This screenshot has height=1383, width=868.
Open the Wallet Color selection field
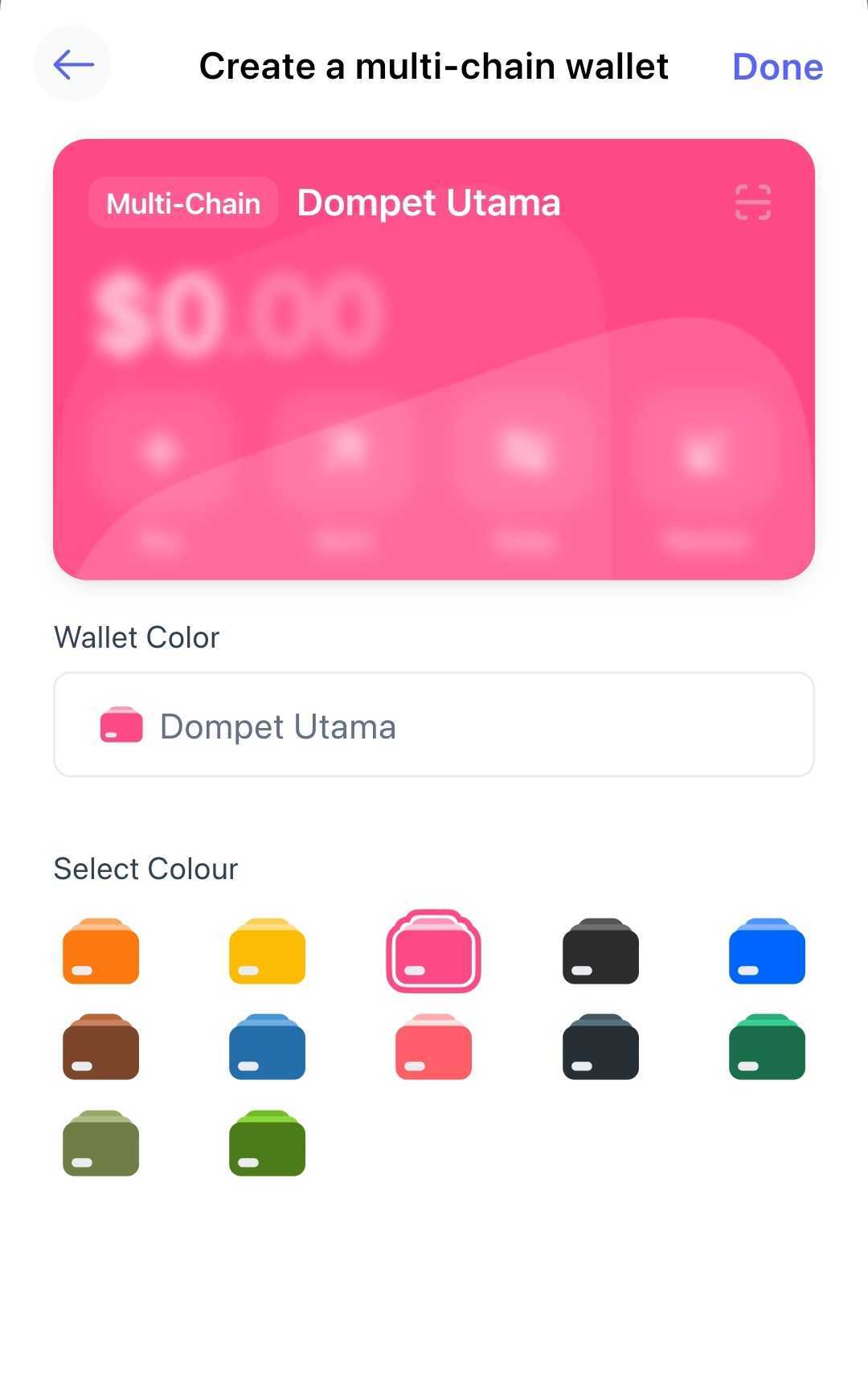click(433, 726)
